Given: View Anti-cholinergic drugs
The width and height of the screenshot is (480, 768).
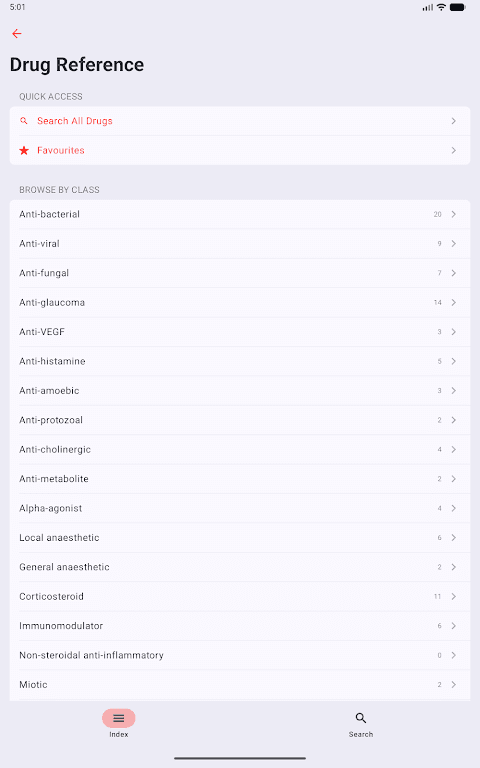Looking at the screenshot, I should click(240, 449).
